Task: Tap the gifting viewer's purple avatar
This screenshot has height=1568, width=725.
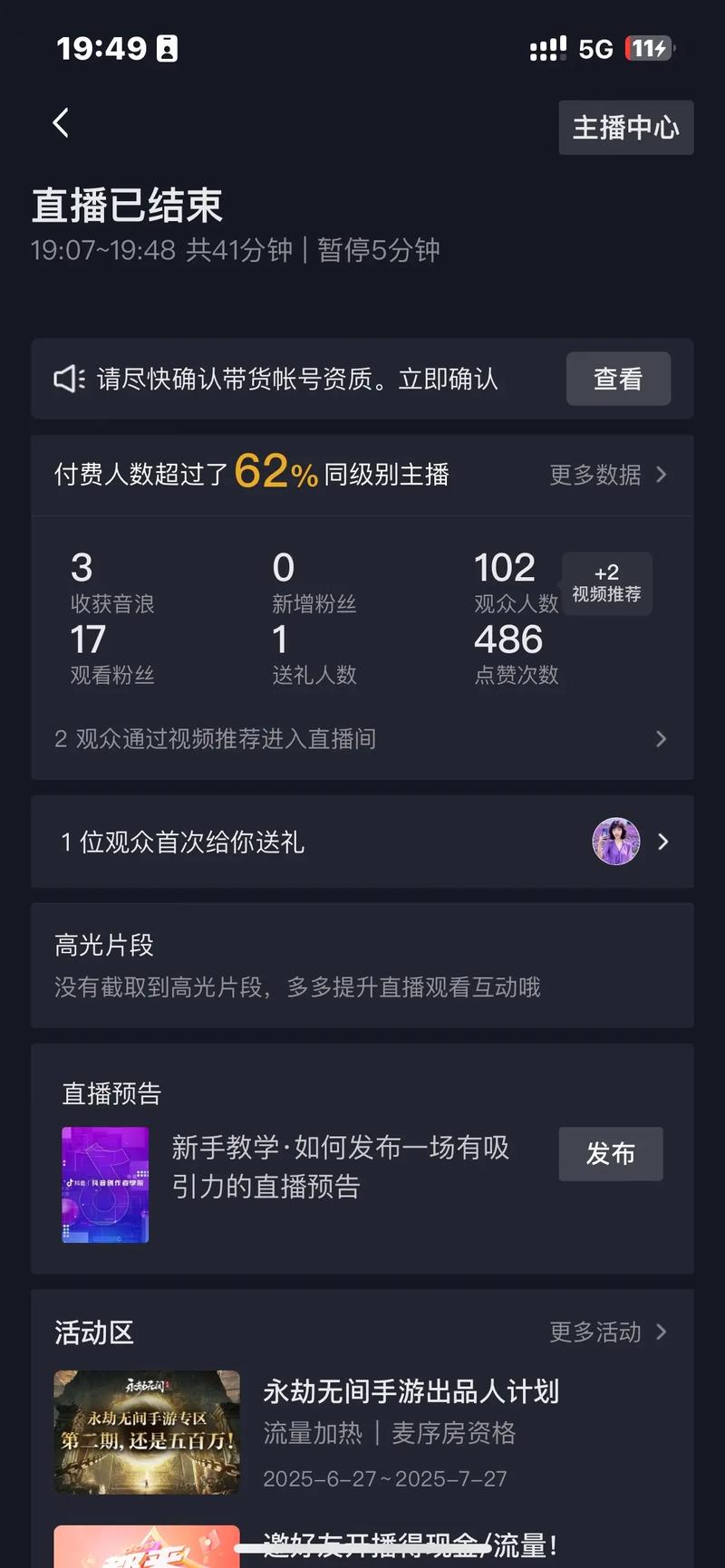Action: pyautogui.click(x=615, y=842)
